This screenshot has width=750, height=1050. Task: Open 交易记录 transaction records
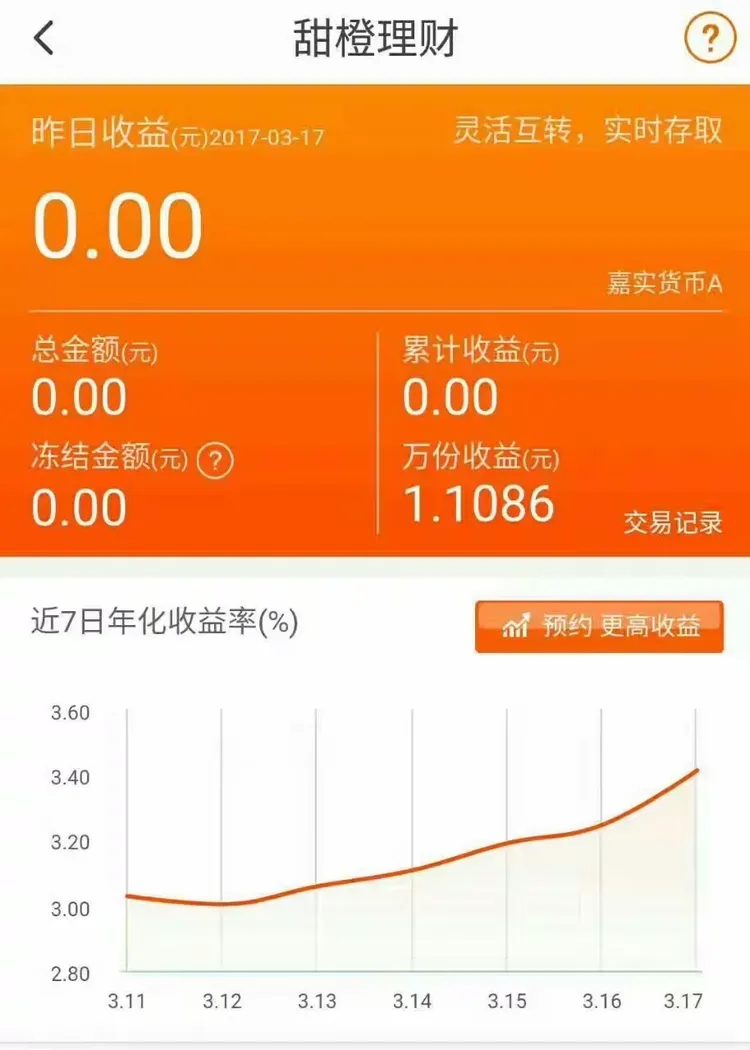672,523
